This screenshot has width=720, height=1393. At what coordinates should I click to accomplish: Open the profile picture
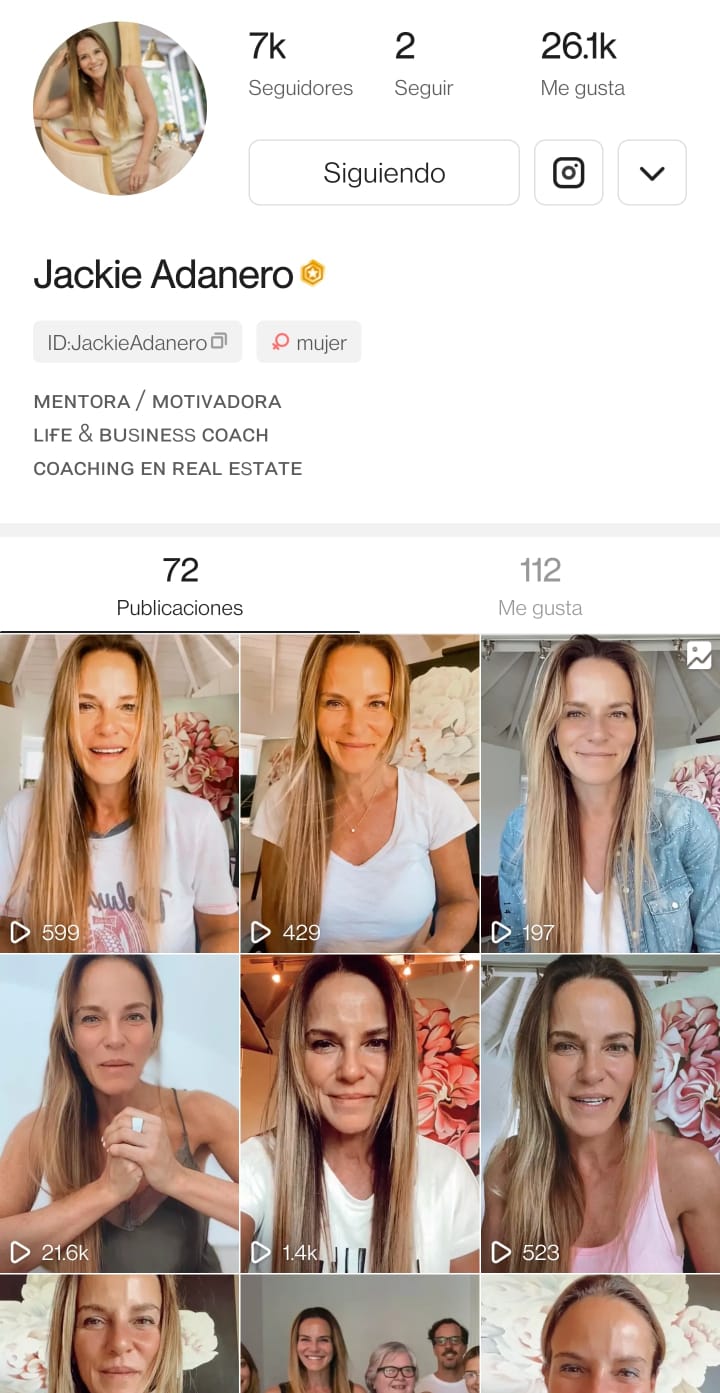tap(120, 107)
